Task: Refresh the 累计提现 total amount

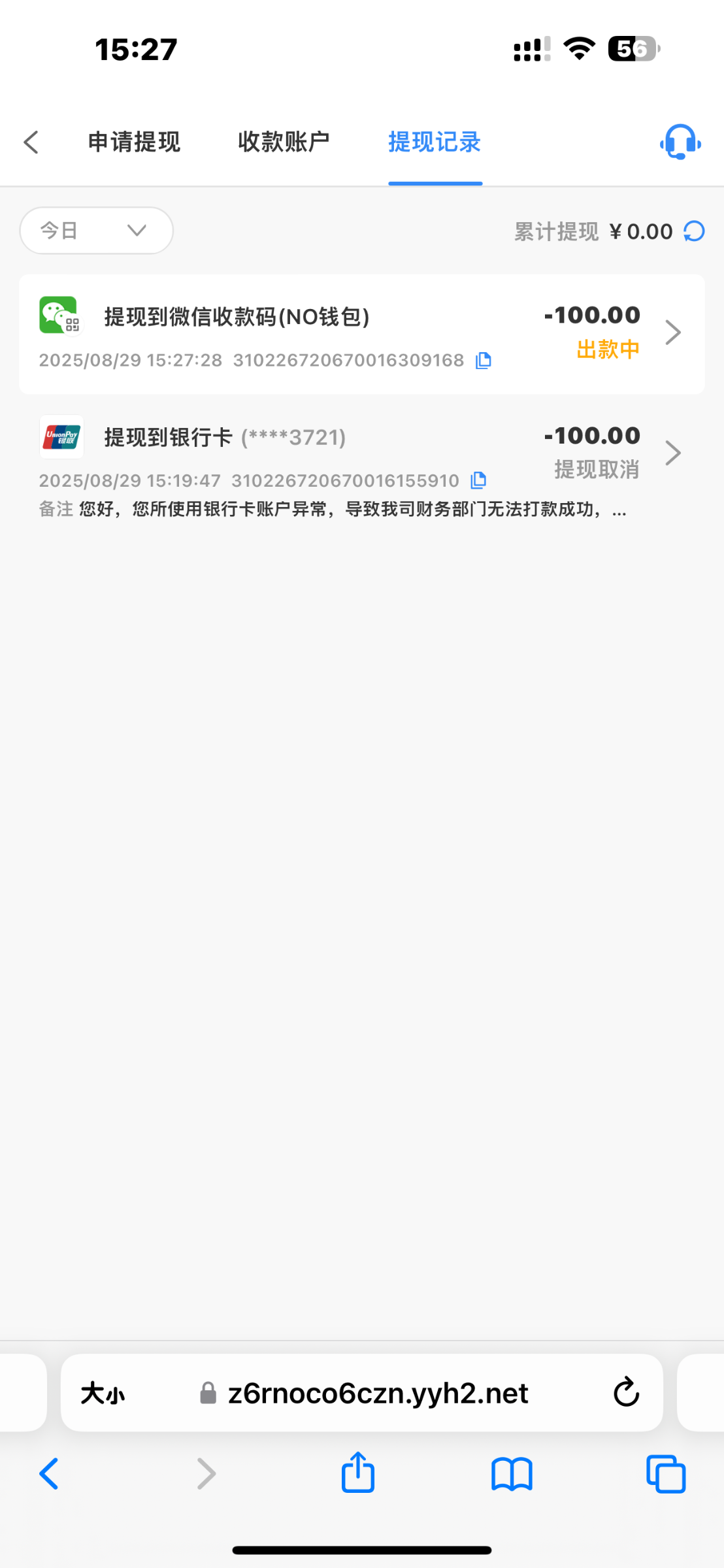Action: (694, 231)
